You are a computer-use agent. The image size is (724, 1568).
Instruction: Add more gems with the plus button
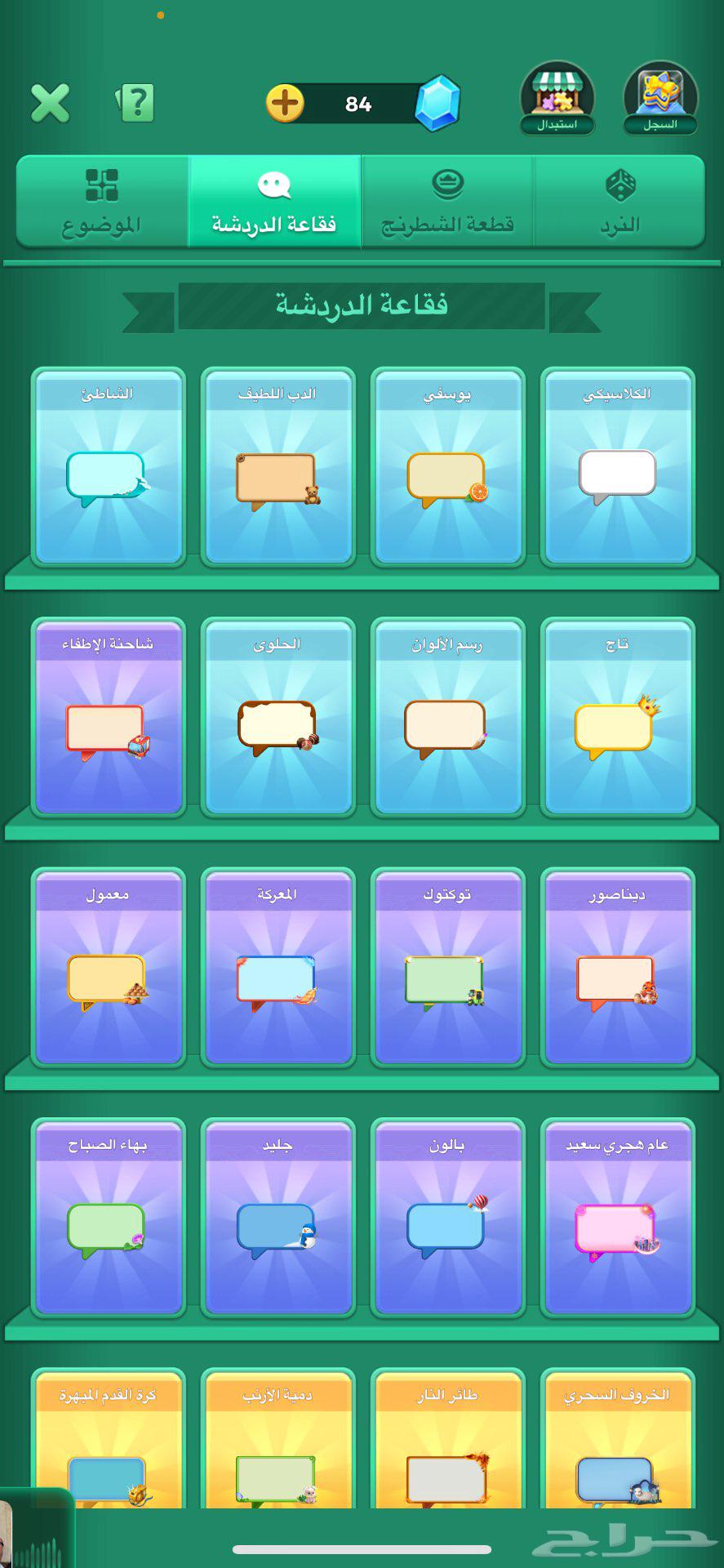click(285, 104)
